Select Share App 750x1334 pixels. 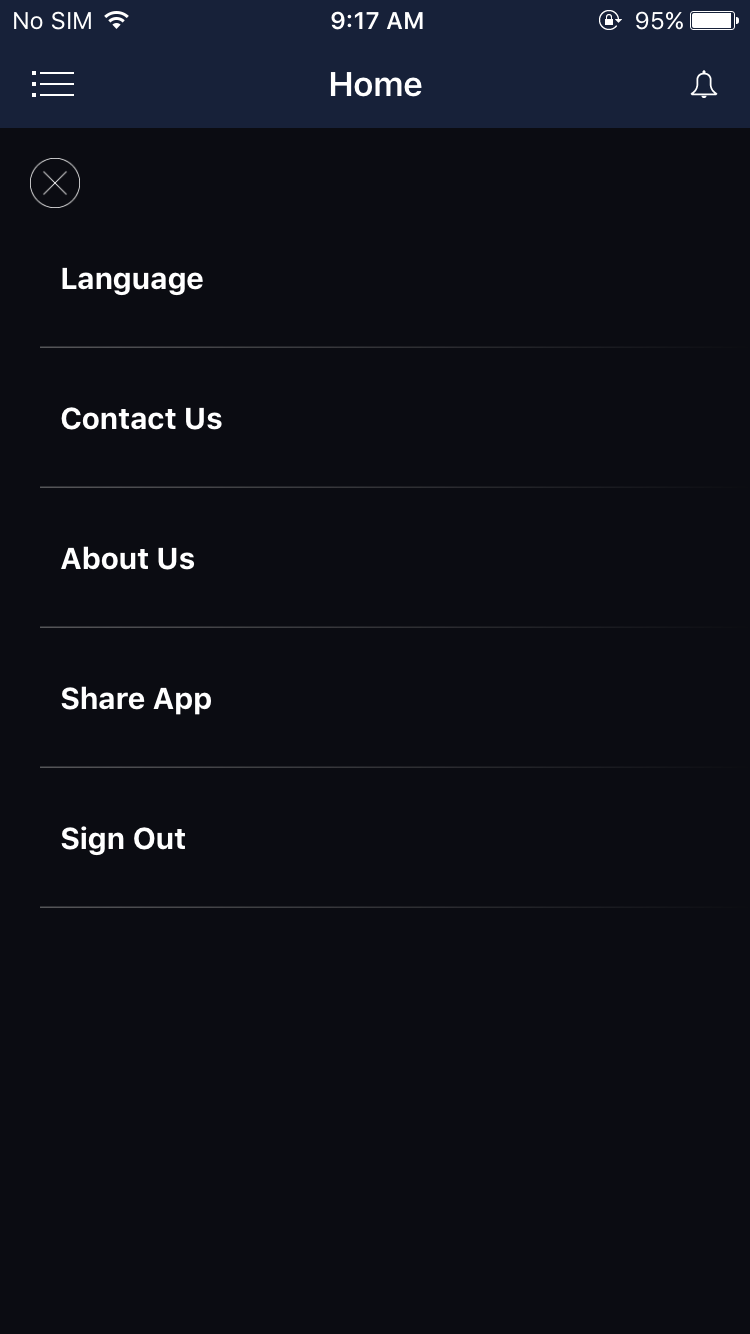(x=395, y=698)
